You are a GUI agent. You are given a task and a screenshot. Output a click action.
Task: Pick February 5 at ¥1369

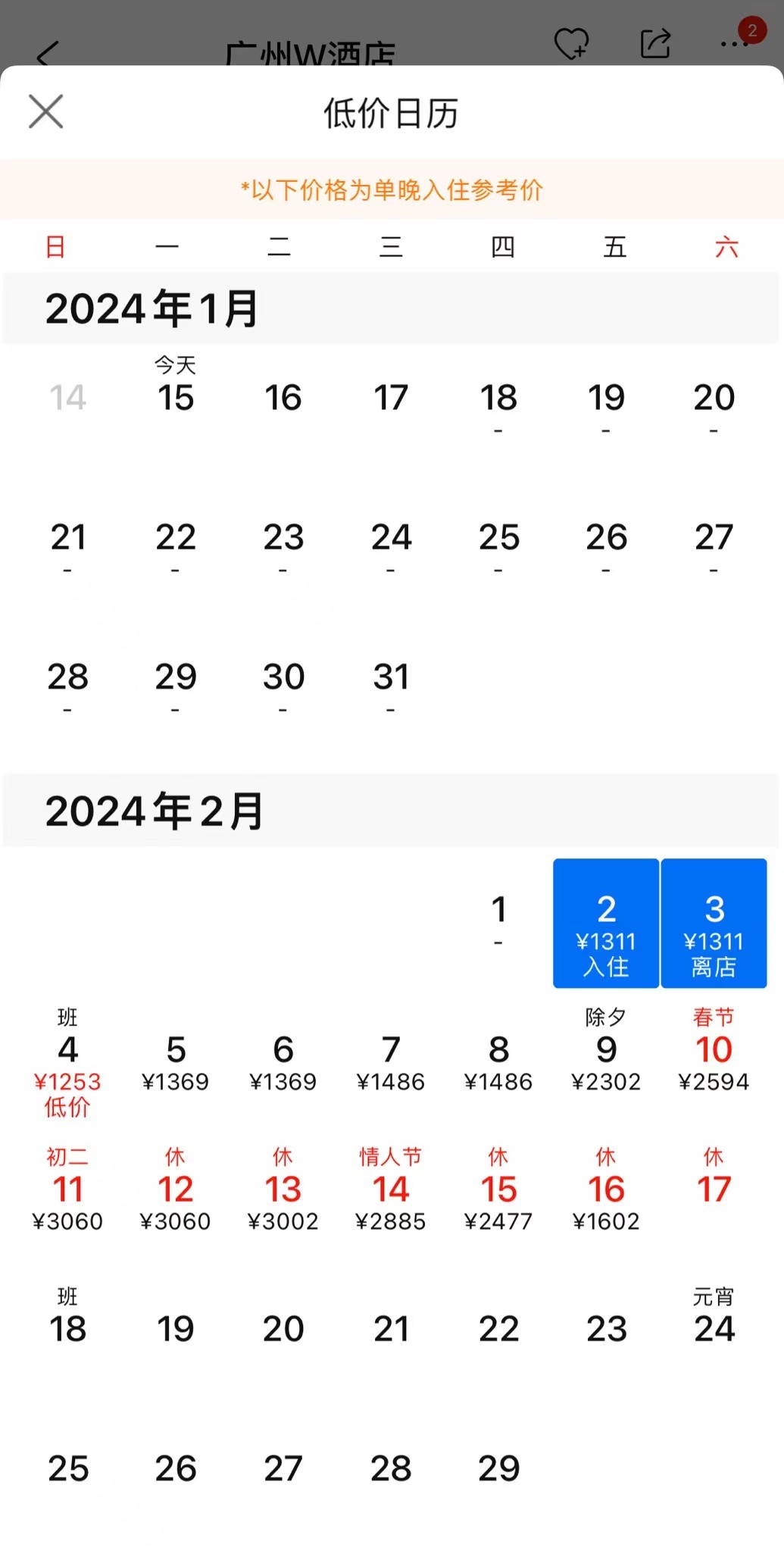tap(175, 1062)
